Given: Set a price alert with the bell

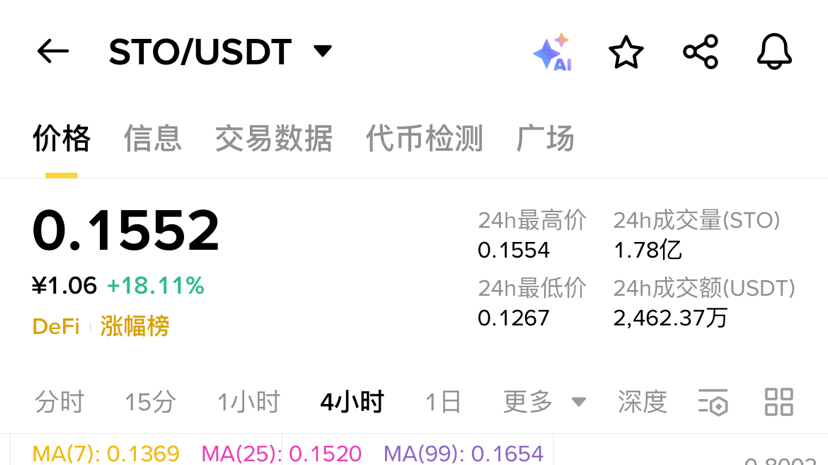Looking at the screenshot, I should (774, 52).
